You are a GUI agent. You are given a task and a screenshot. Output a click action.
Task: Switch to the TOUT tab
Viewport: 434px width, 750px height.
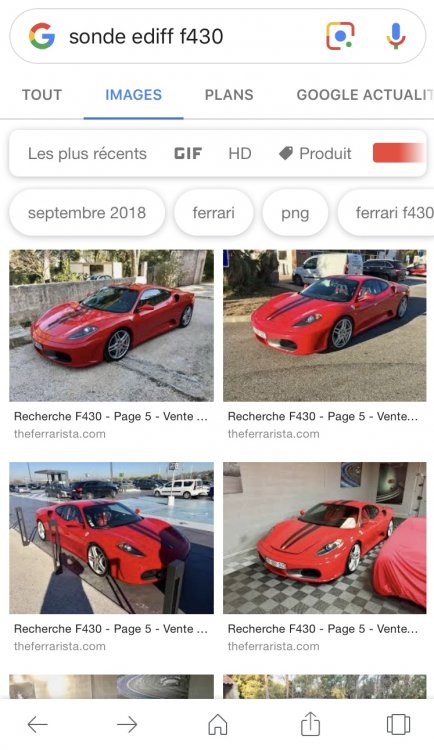(x=42, y=95)
